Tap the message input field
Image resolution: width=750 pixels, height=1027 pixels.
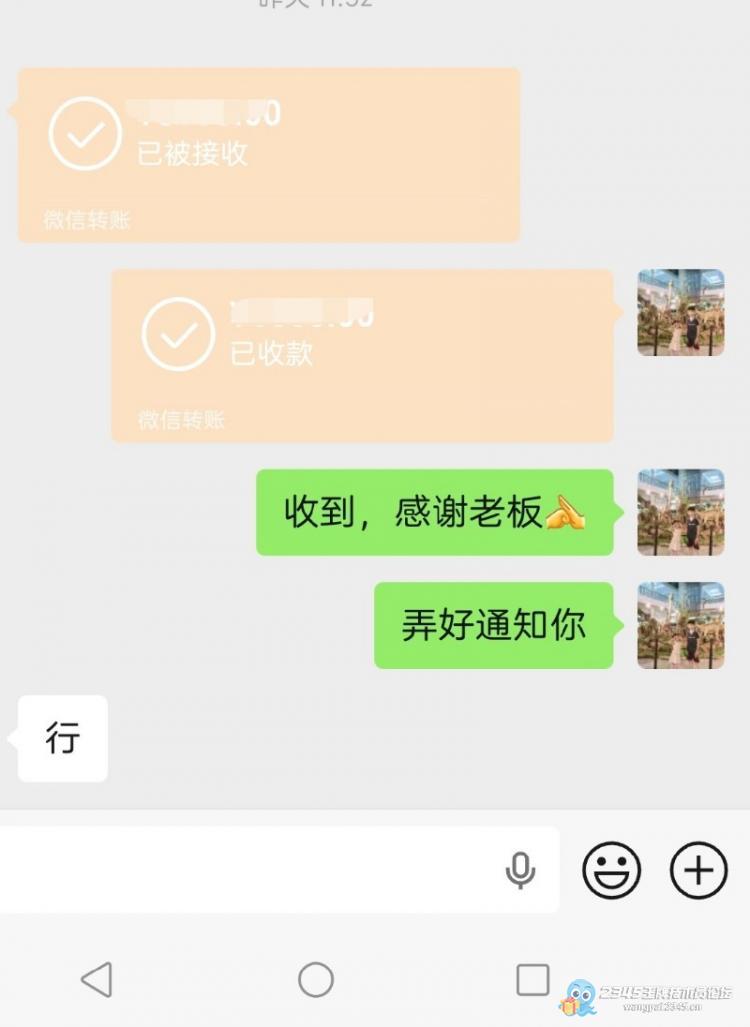tap(250, 869)
